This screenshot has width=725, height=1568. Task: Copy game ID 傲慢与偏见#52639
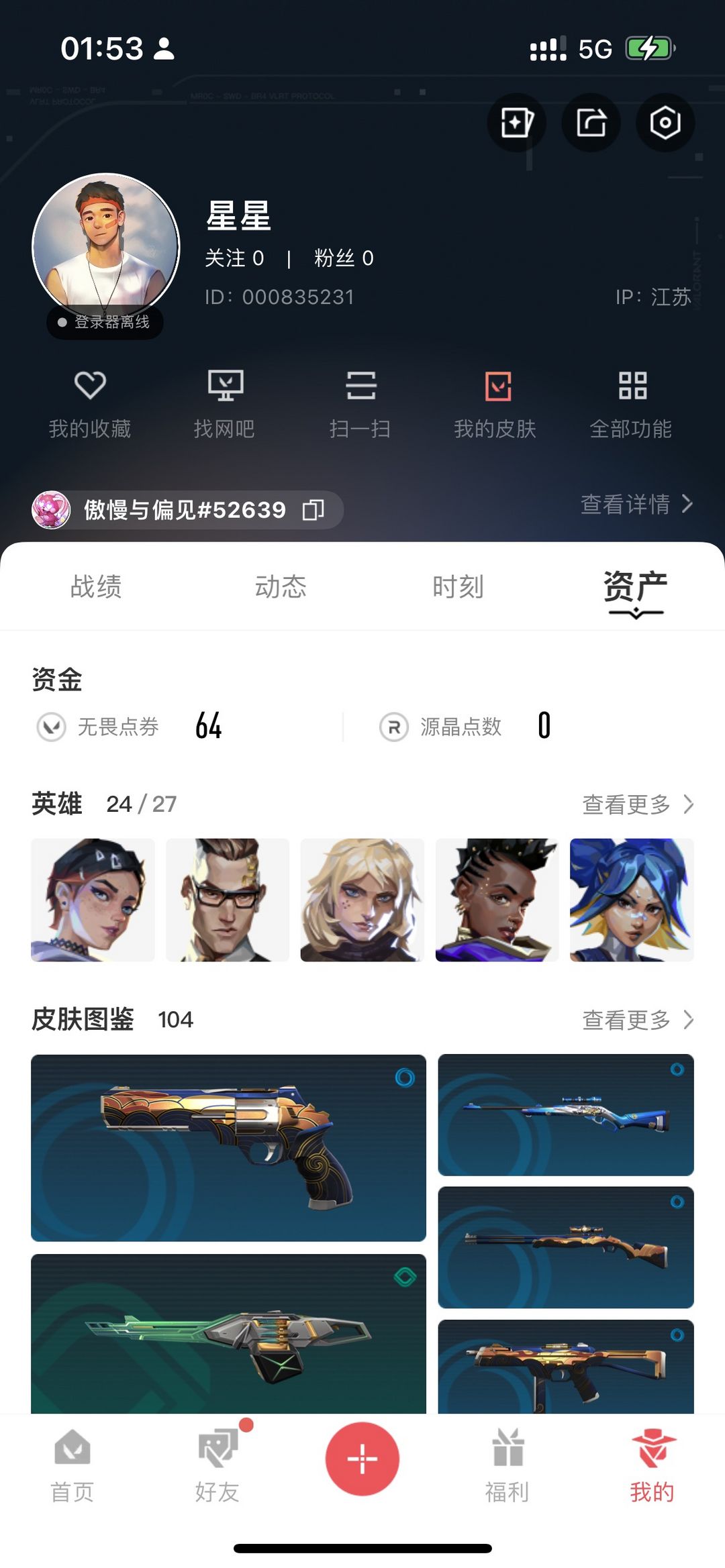point(313,510)
